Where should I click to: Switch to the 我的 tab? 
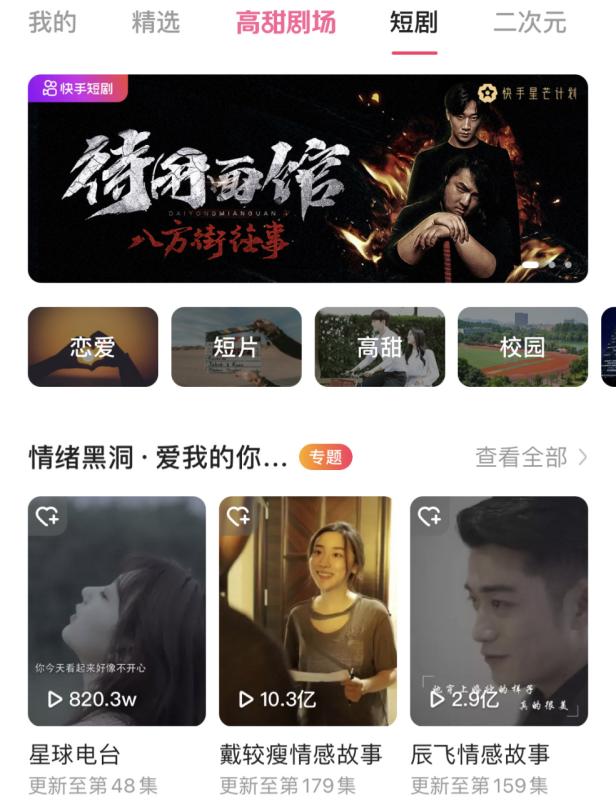pyautogui.click(x=52, y=22)
